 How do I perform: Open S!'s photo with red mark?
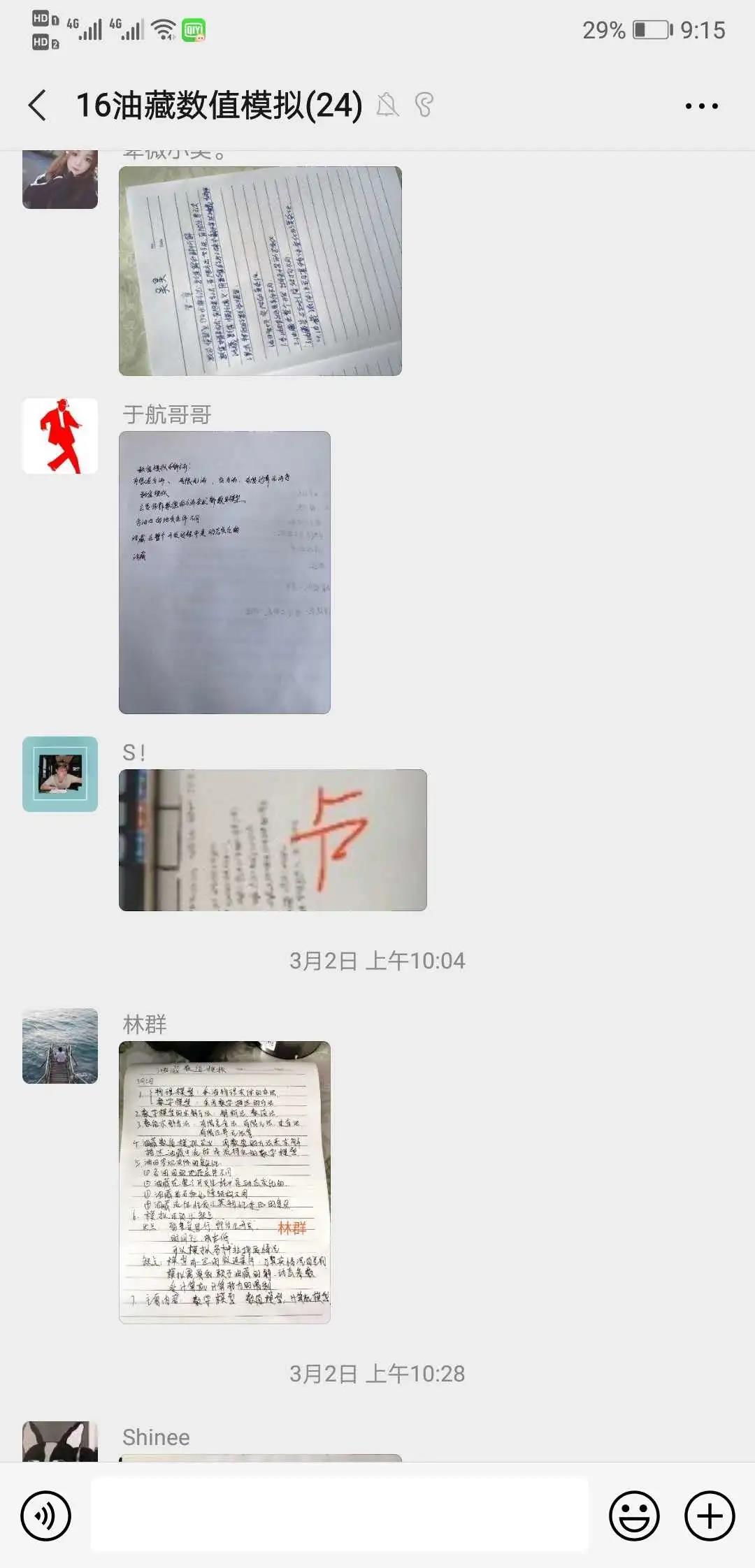tap(273, 840)
